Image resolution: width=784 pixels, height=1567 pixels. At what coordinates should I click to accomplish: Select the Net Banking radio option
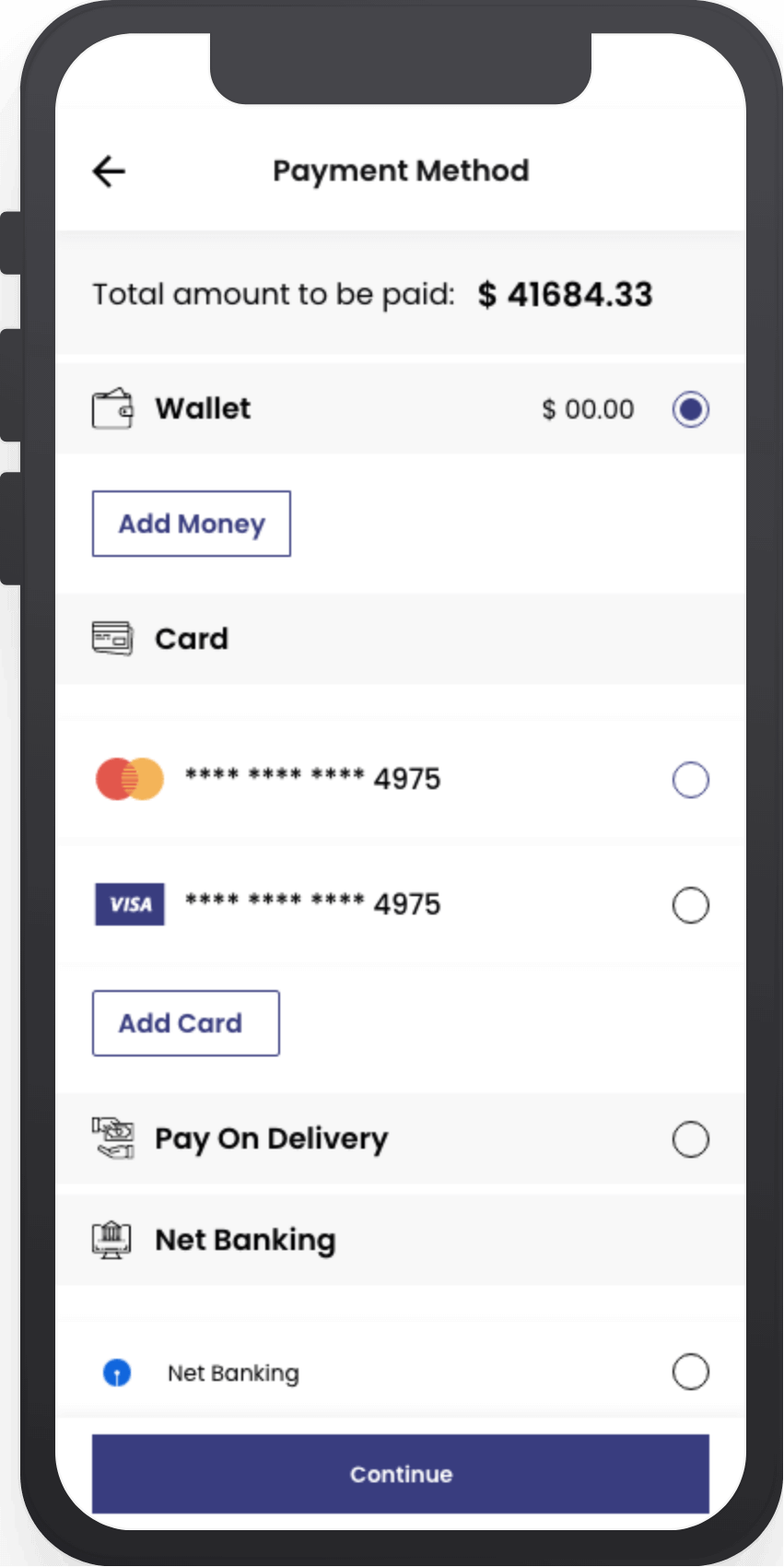690,1372
